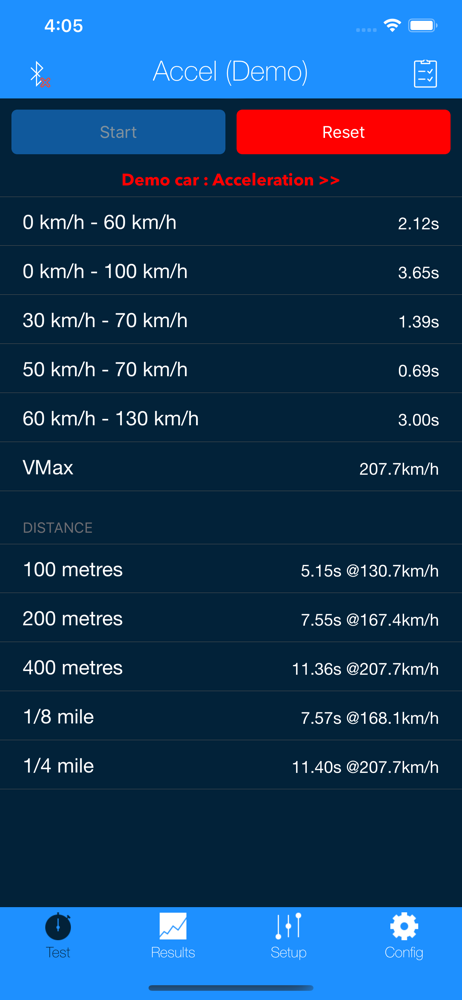Tap the Bluetooth connection icon

point(40,74)
